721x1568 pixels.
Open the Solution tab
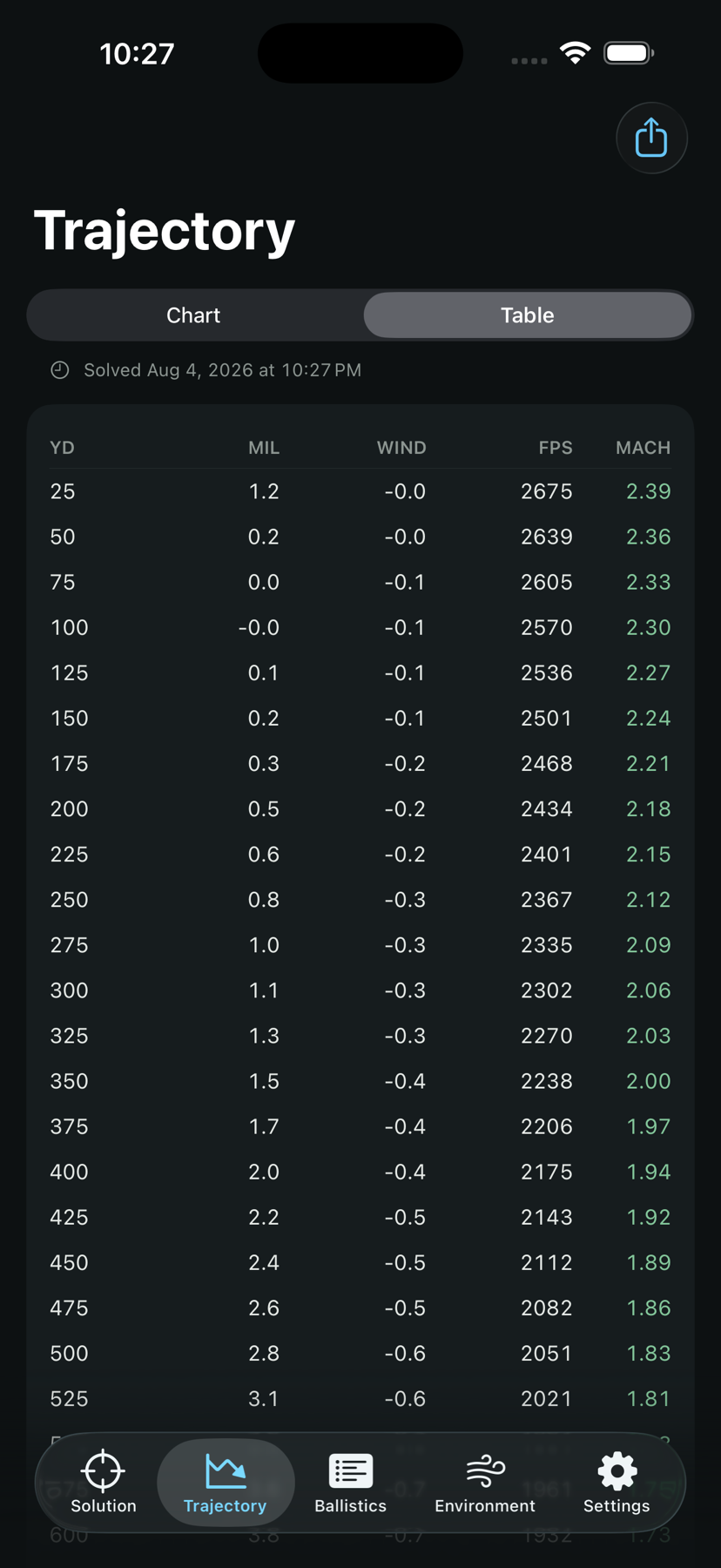pyautogui.click(x=103, y=1482)
